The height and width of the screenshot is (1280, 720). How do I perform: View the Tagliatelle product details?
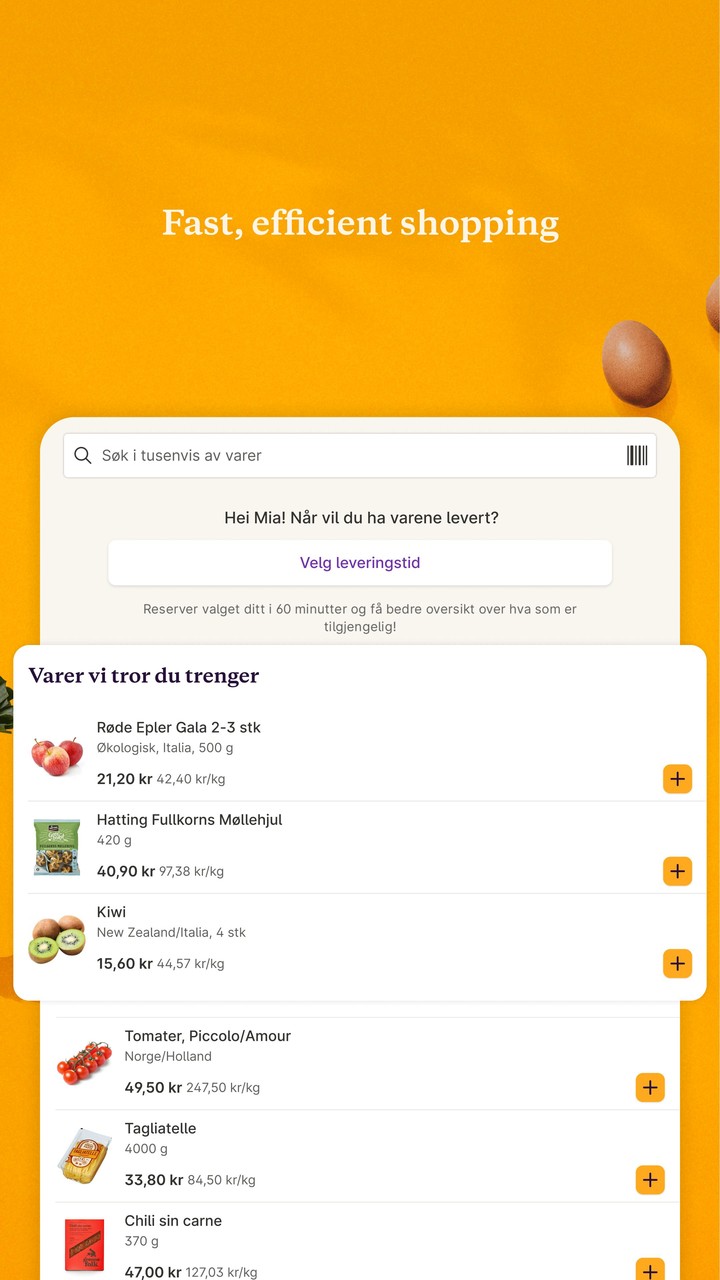(161, 1128)
